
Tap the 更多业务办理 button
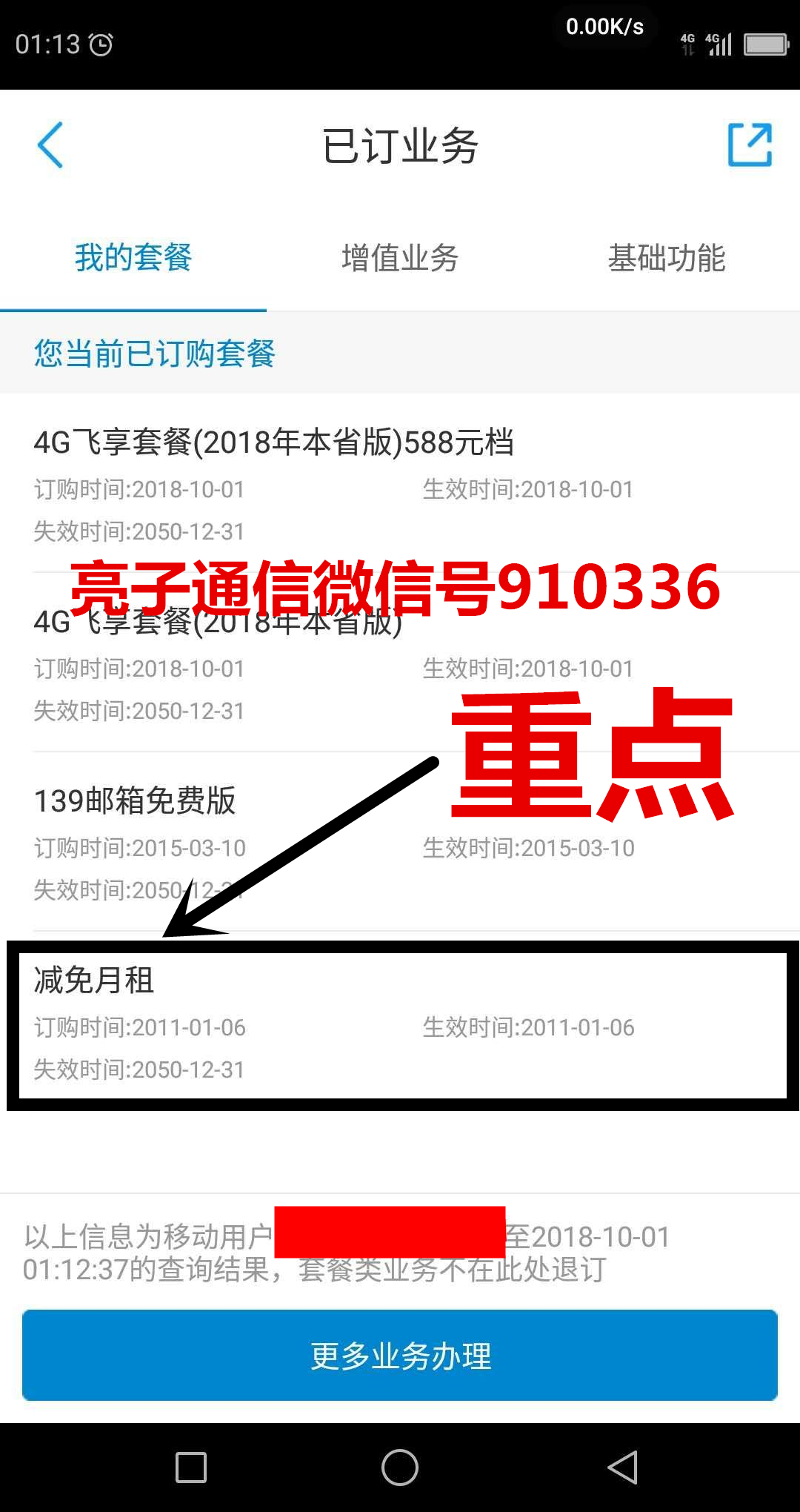tap(400, 1356)
